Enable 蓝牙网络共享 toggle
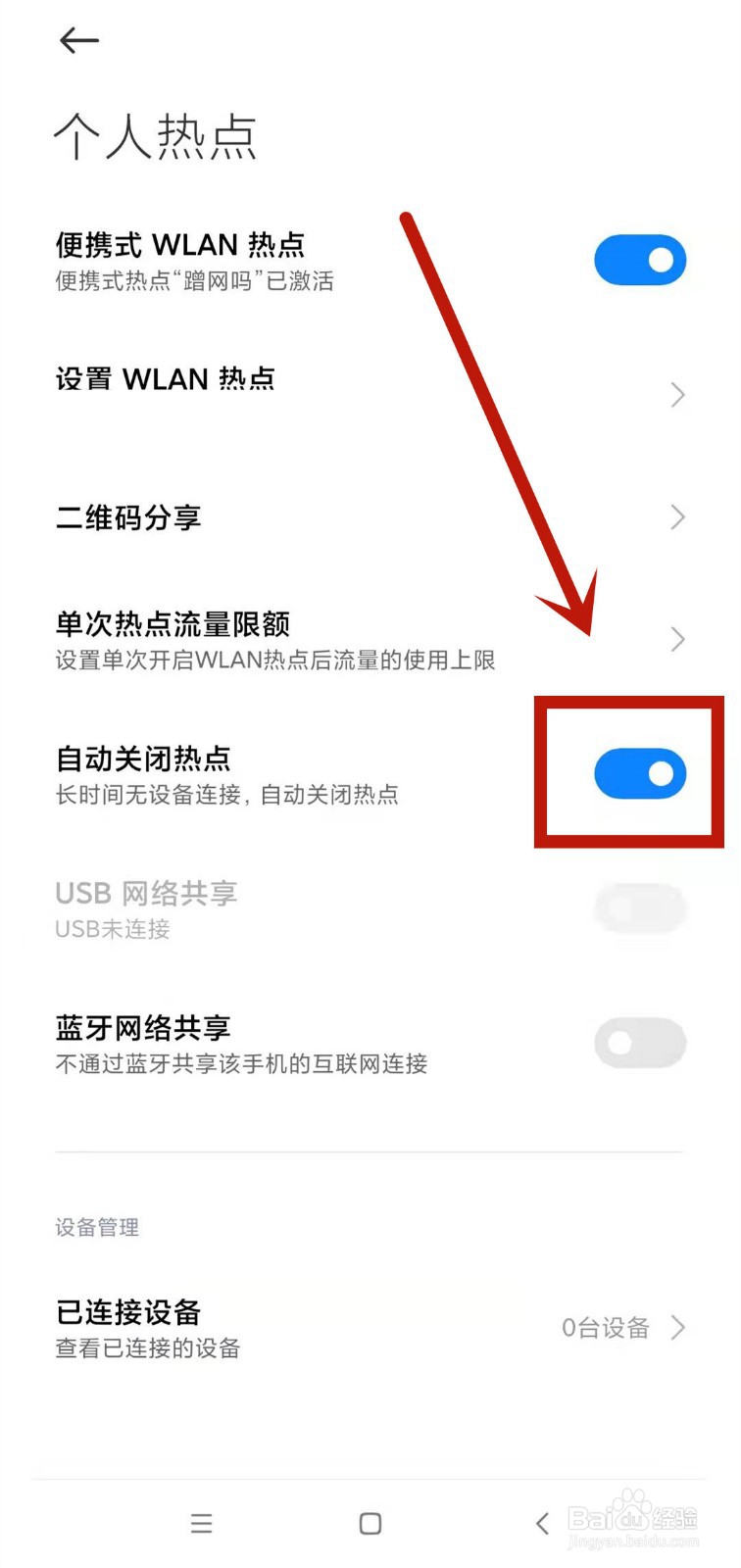The image size is (741, 1568). (639, 1043)
